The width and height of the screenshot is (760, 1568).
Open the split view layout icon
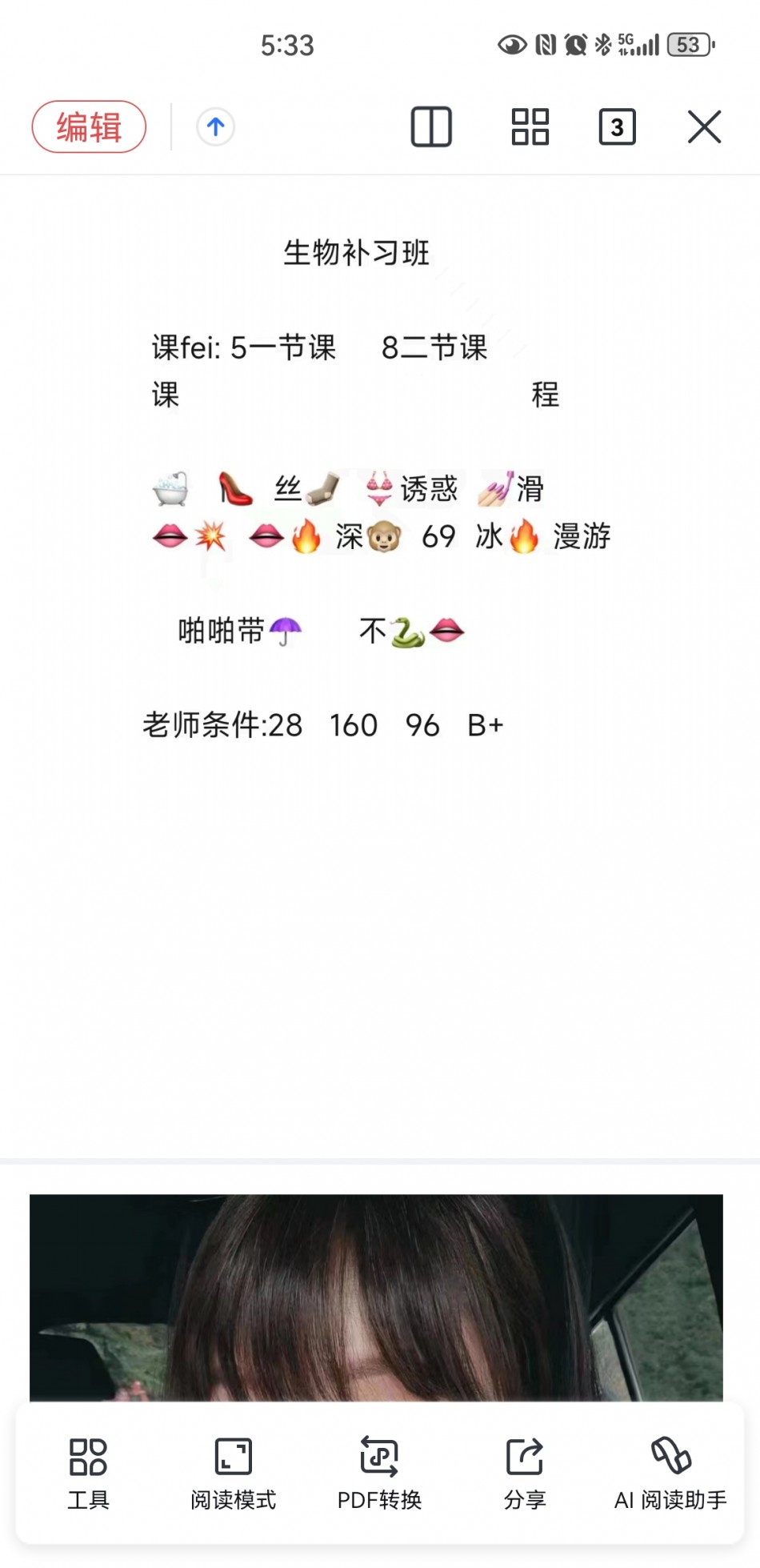point(431,126)
